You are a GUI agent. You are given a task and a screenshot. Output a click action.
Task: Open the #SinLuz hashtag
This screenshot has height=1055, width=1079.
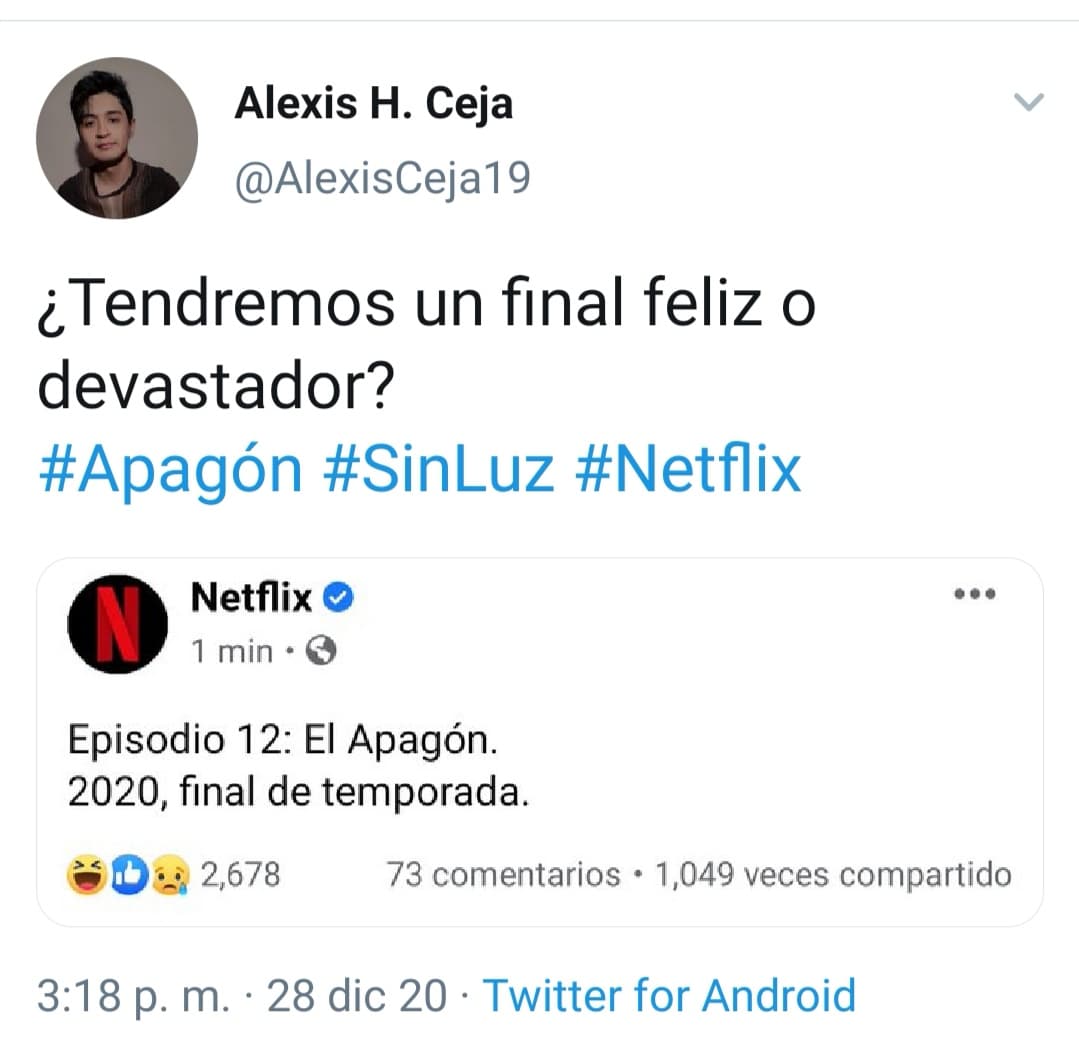(x=440, y=469)
